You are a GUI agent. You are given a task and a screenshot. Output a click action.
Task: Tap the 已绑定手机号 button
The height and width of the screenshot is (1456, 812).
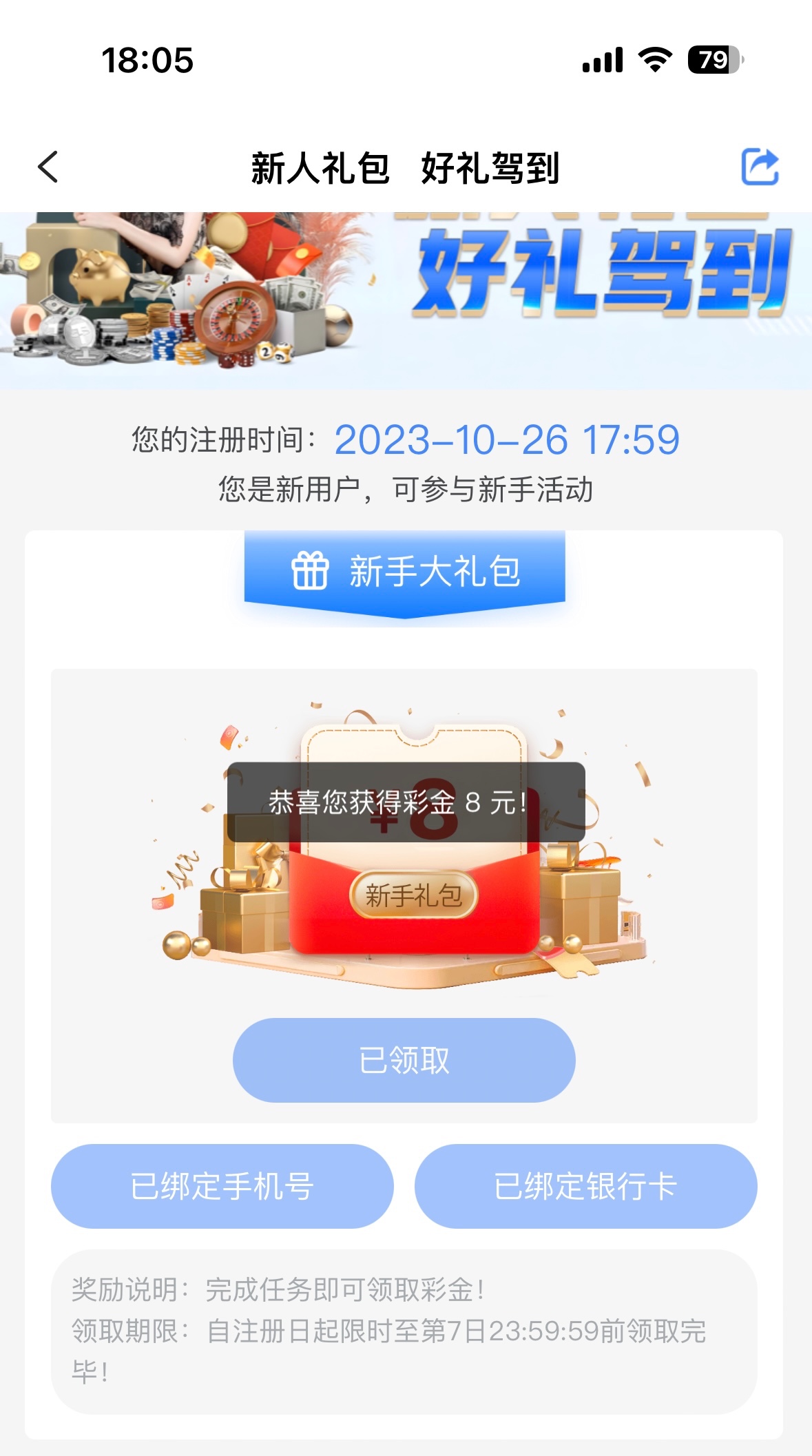pyautogui.click(x=222, y=1186)
